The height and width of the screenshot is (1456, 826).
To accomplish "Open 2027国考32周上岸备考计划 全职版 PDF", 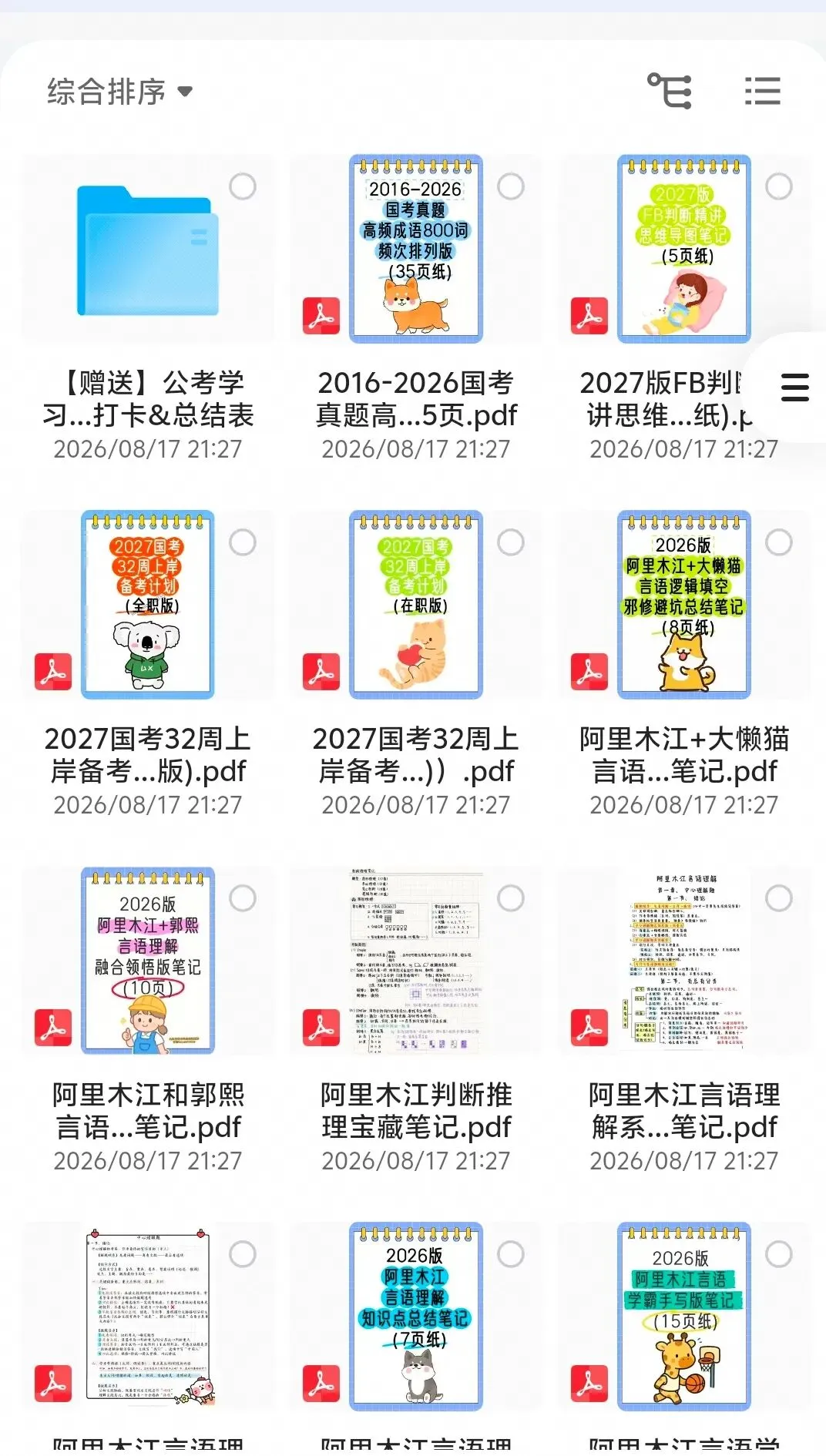I will click(148, 606).
